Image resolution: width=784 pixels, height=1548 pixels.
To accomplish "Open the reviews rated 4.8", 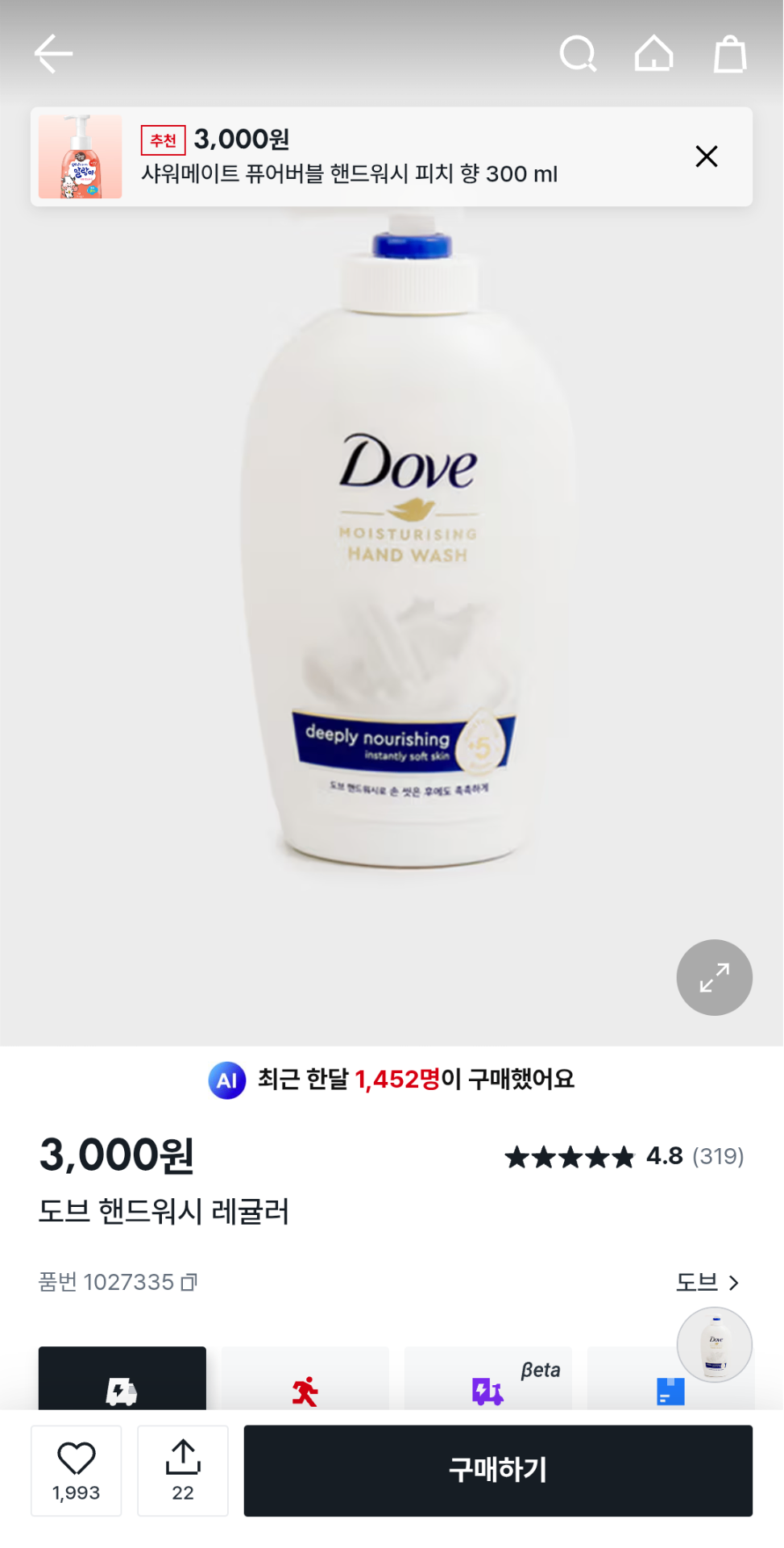I will click(624, 1157).
